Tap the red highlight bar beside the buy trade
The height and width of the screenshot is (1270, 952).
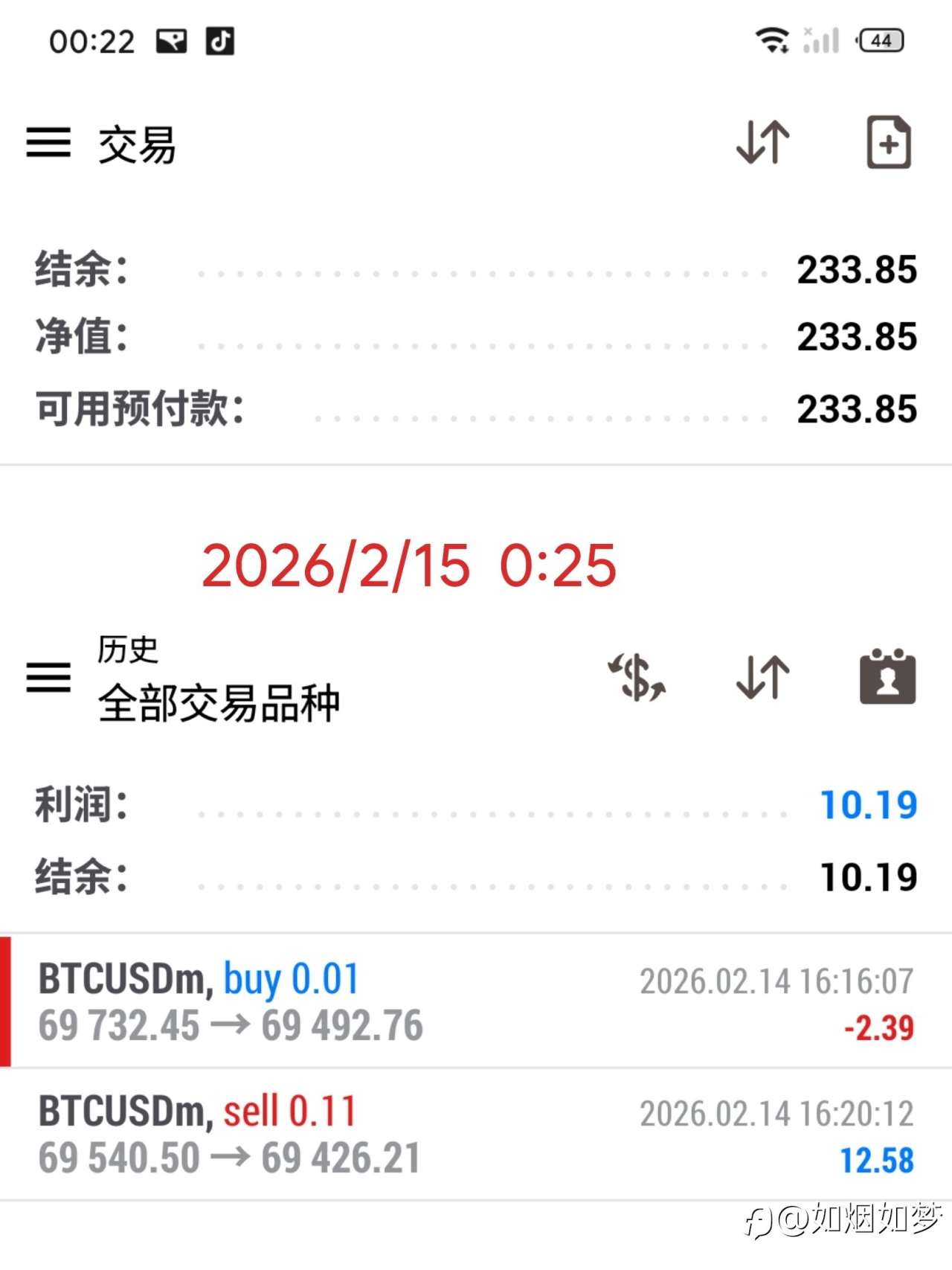(x=5, y=1001)
